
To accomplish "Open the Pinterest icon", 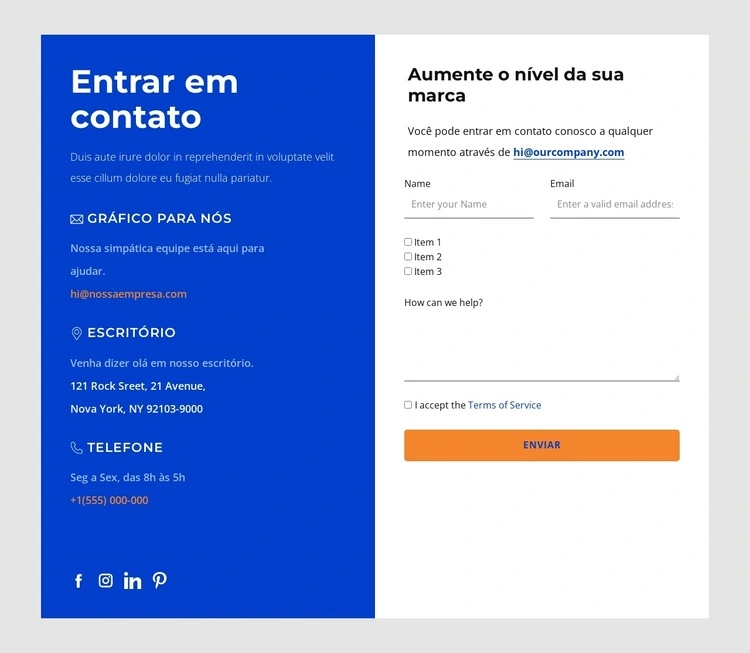I will click(x=160, y=580).
